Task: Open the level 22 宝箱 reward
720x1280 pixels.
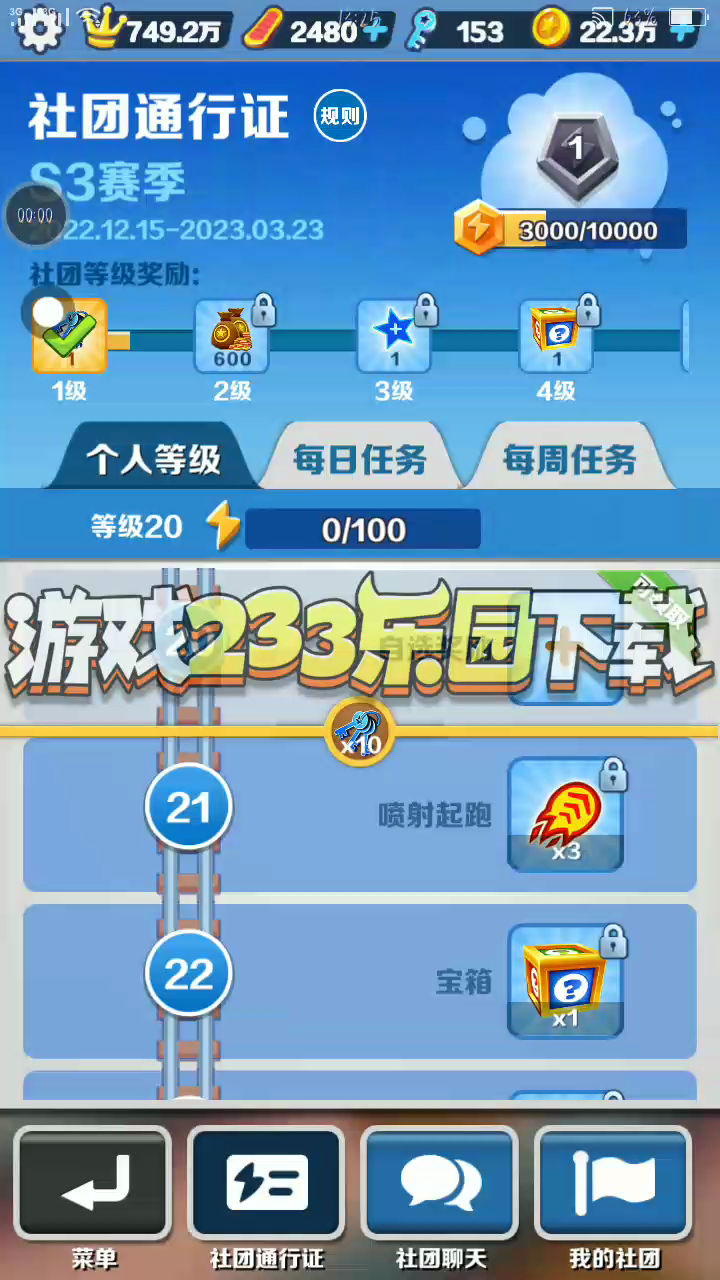Action: point(566,981)
